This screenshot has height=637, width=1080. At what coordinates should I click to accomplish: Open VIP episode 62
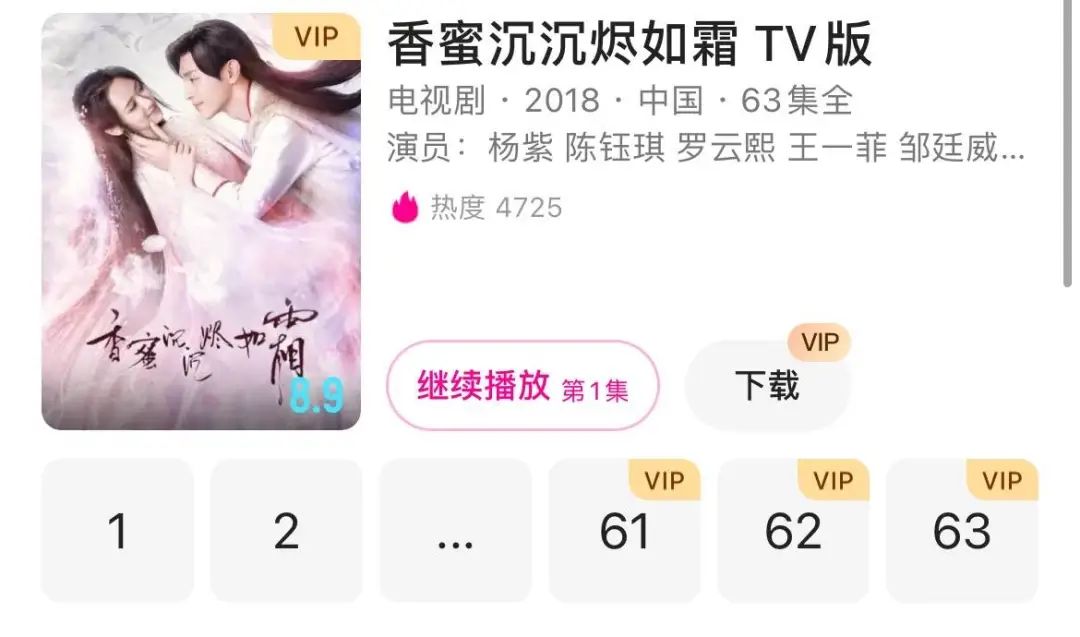pyautogui.click(x=793, y=531)
